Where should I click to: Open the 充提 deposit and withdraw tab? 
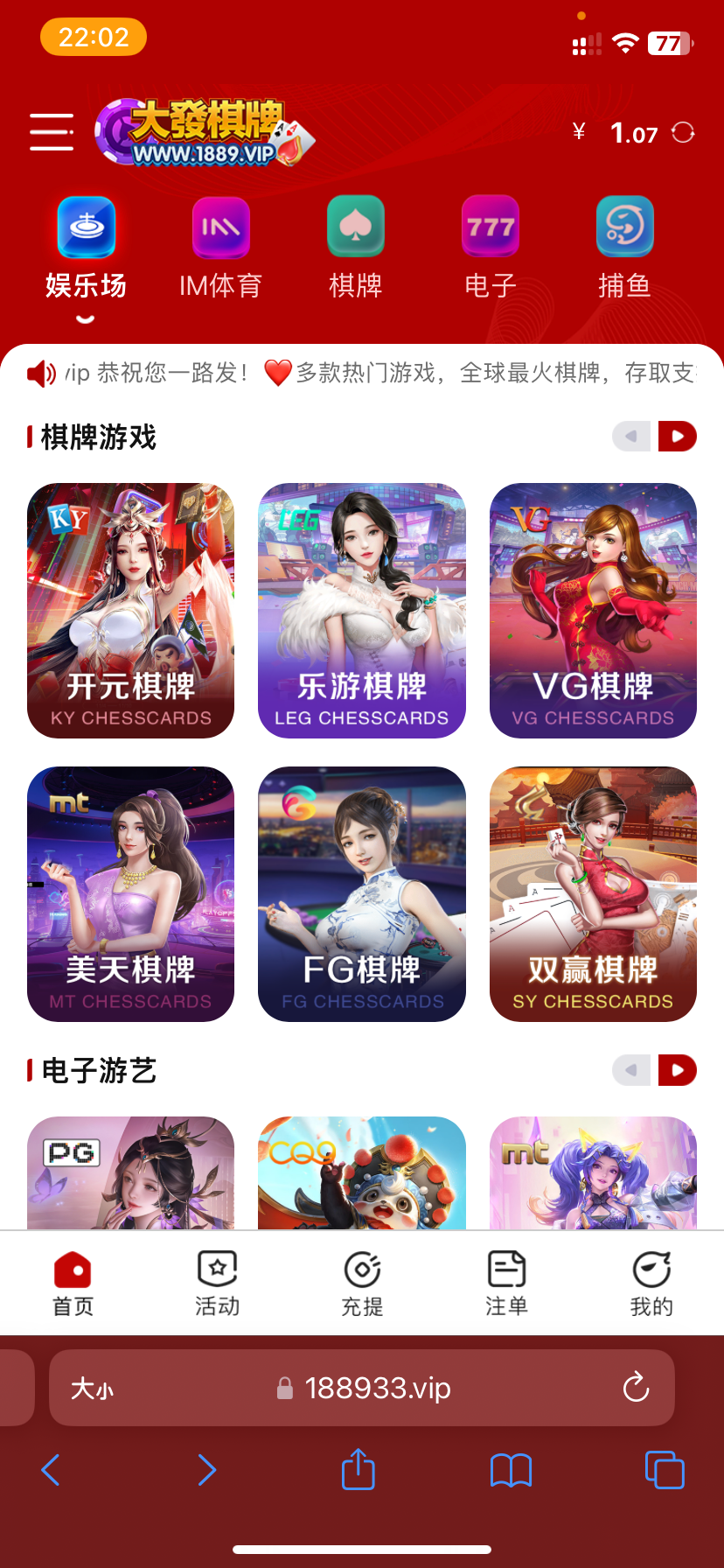coord(362,1283)
